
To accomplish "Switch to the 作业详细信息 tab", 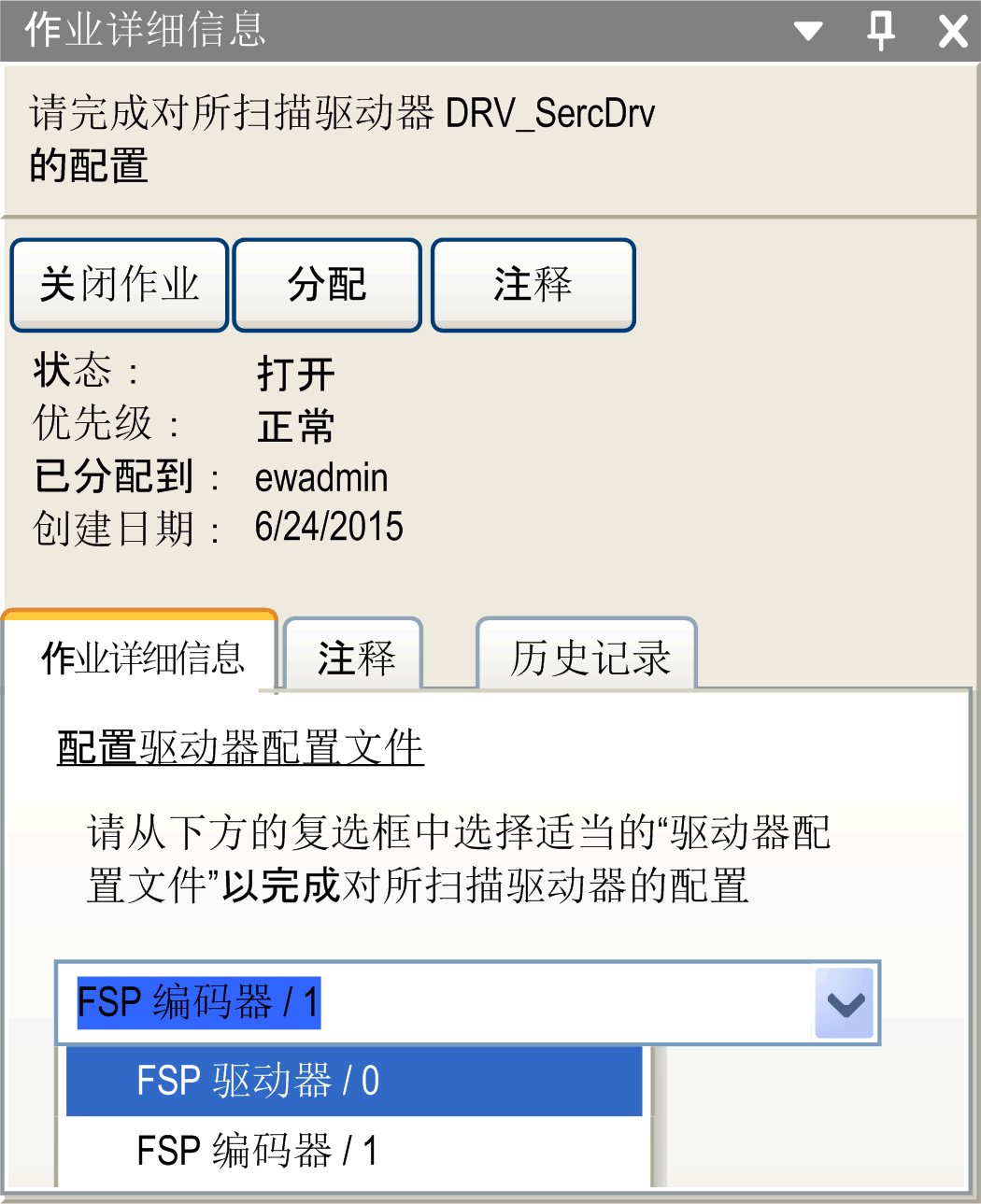I will tap(141, 658).
